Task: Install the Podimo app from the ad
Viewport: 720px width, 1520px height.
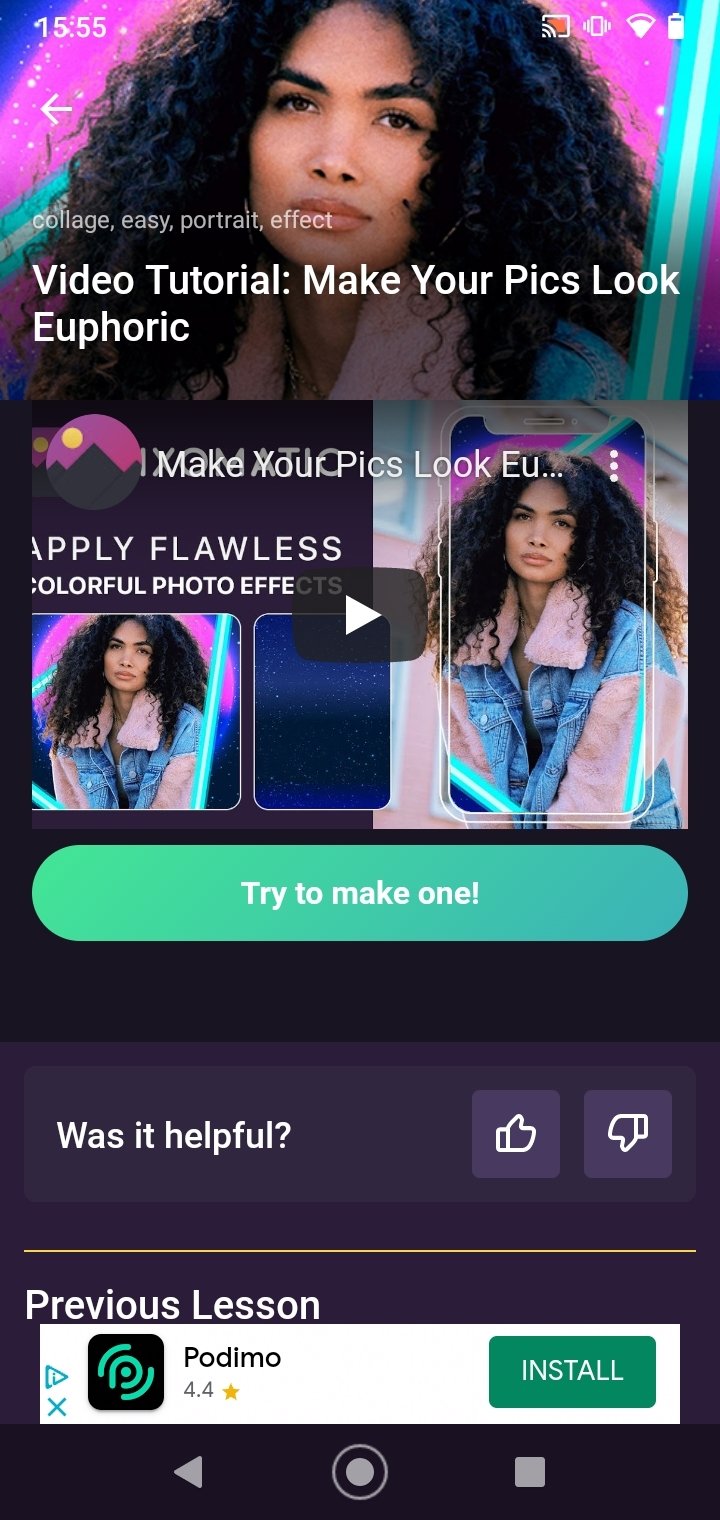Action: pyautogui.click(x=572, y=1371)
